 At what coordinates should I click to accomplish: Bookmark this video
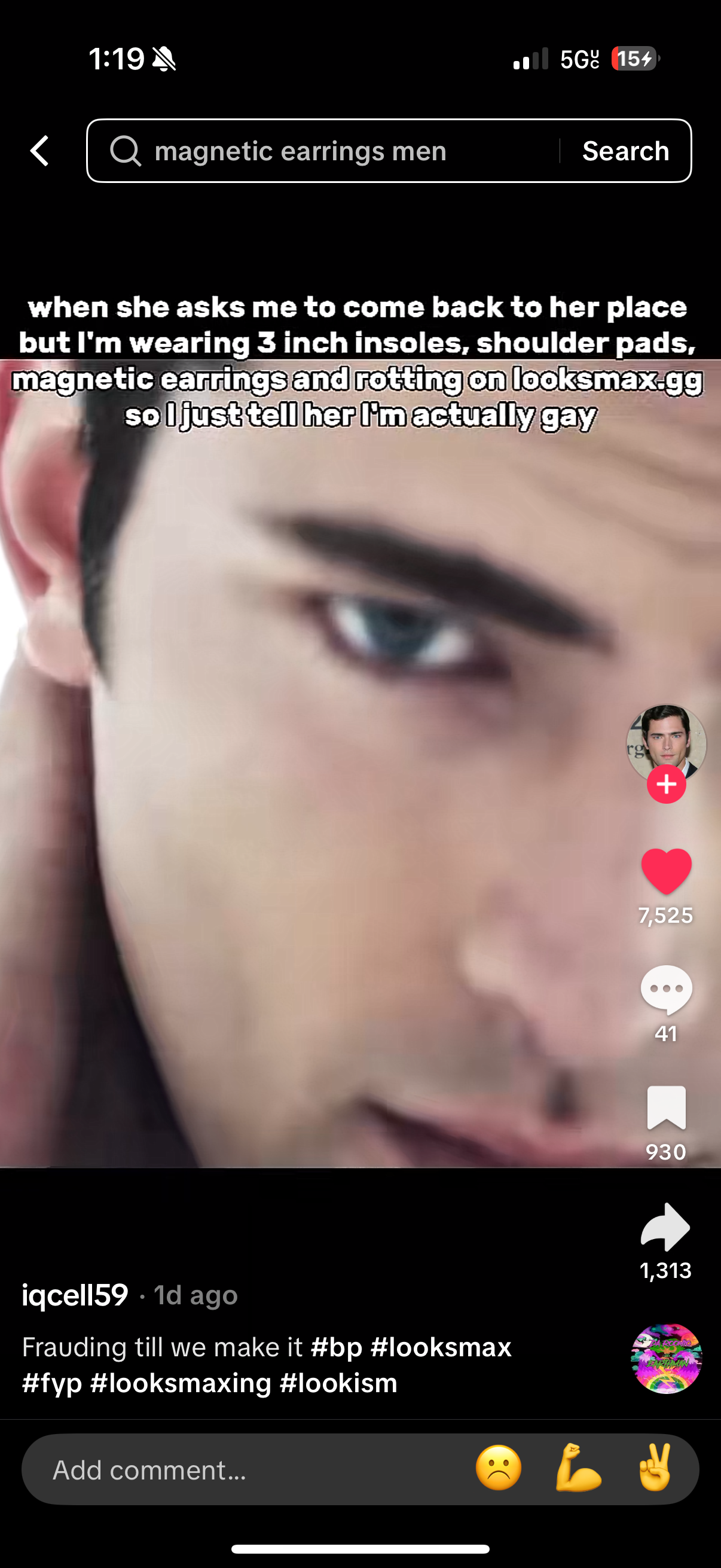pos(666,1107)
